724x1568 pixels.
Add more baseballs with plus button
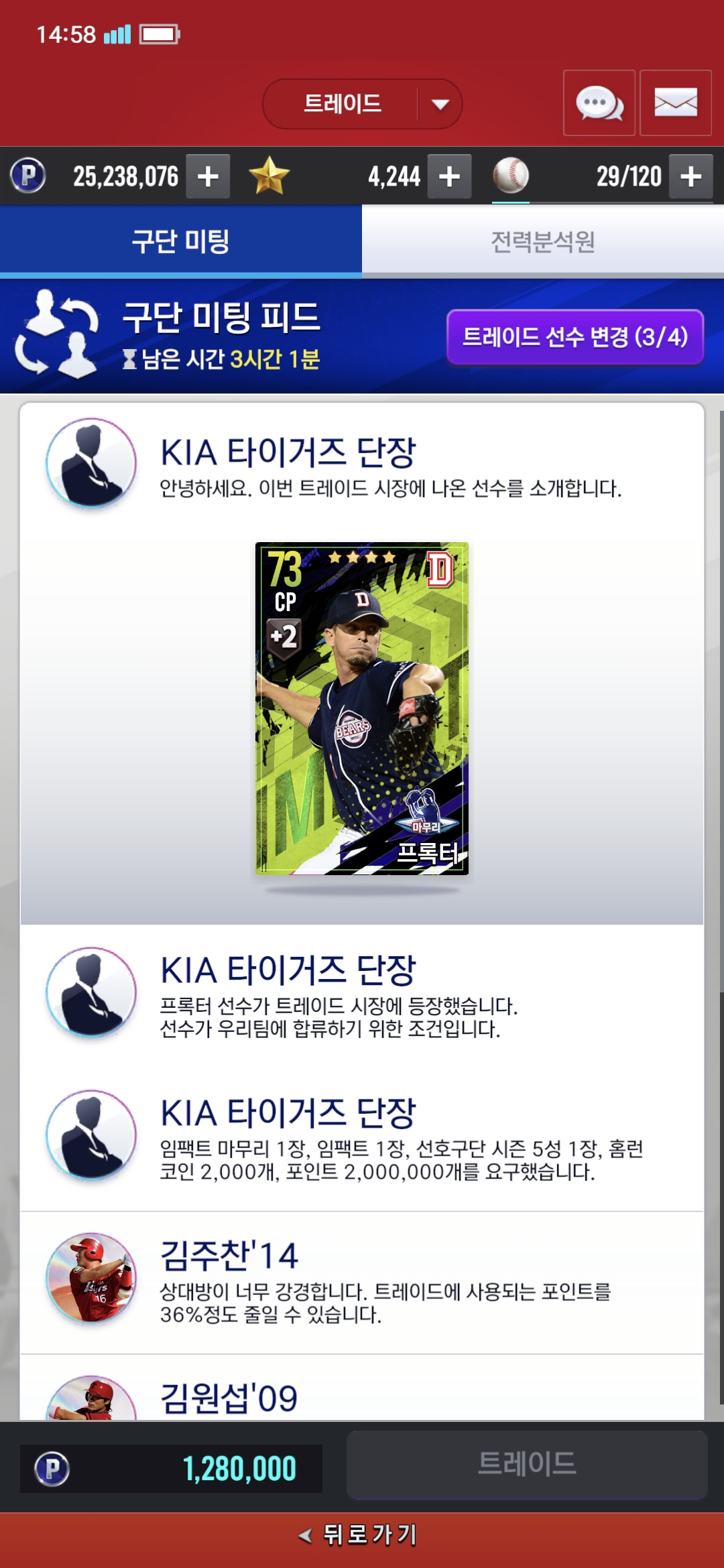pyautogui.click(x=690, y=176)
